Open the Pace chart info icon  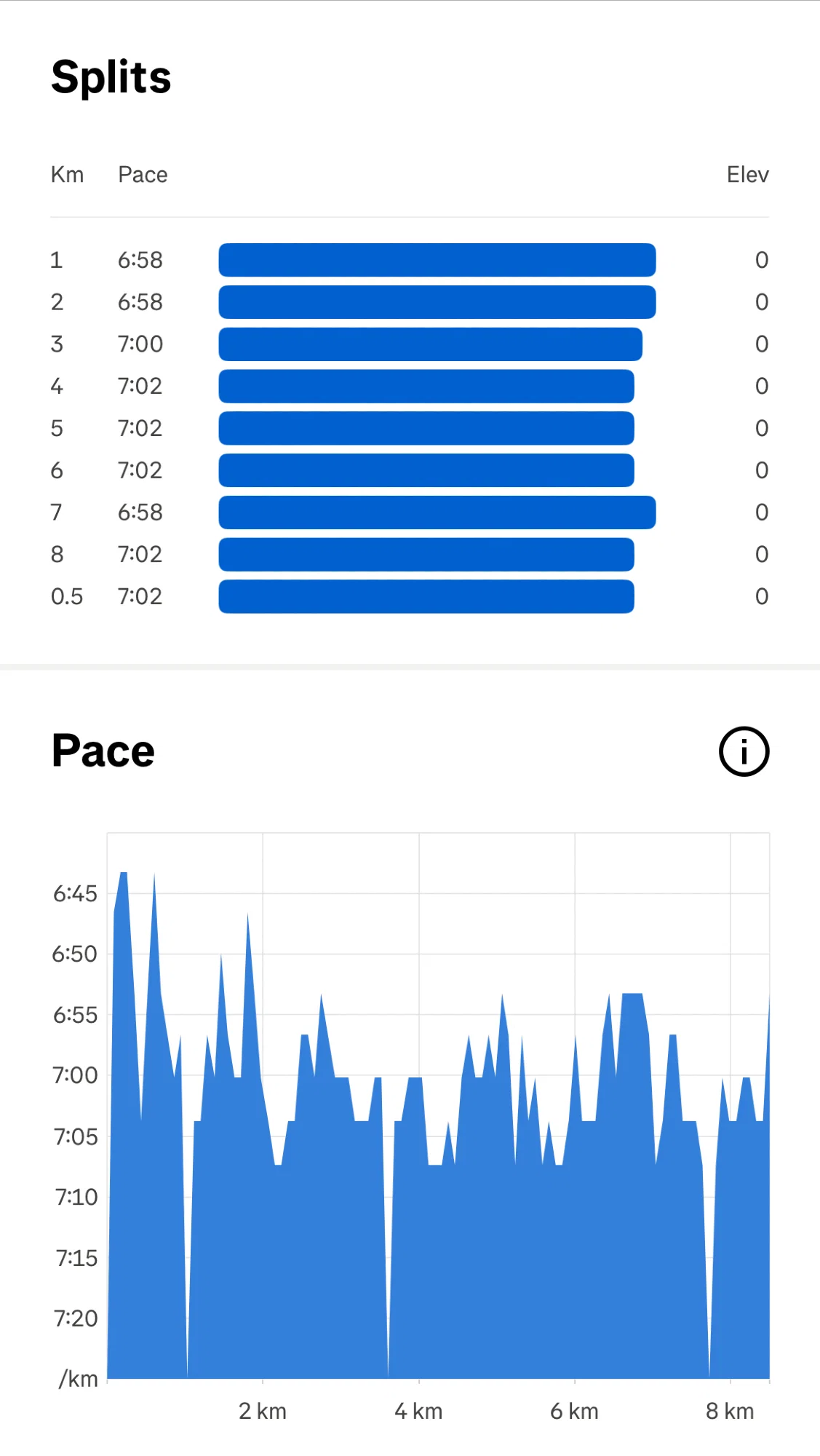coord(744,751)
